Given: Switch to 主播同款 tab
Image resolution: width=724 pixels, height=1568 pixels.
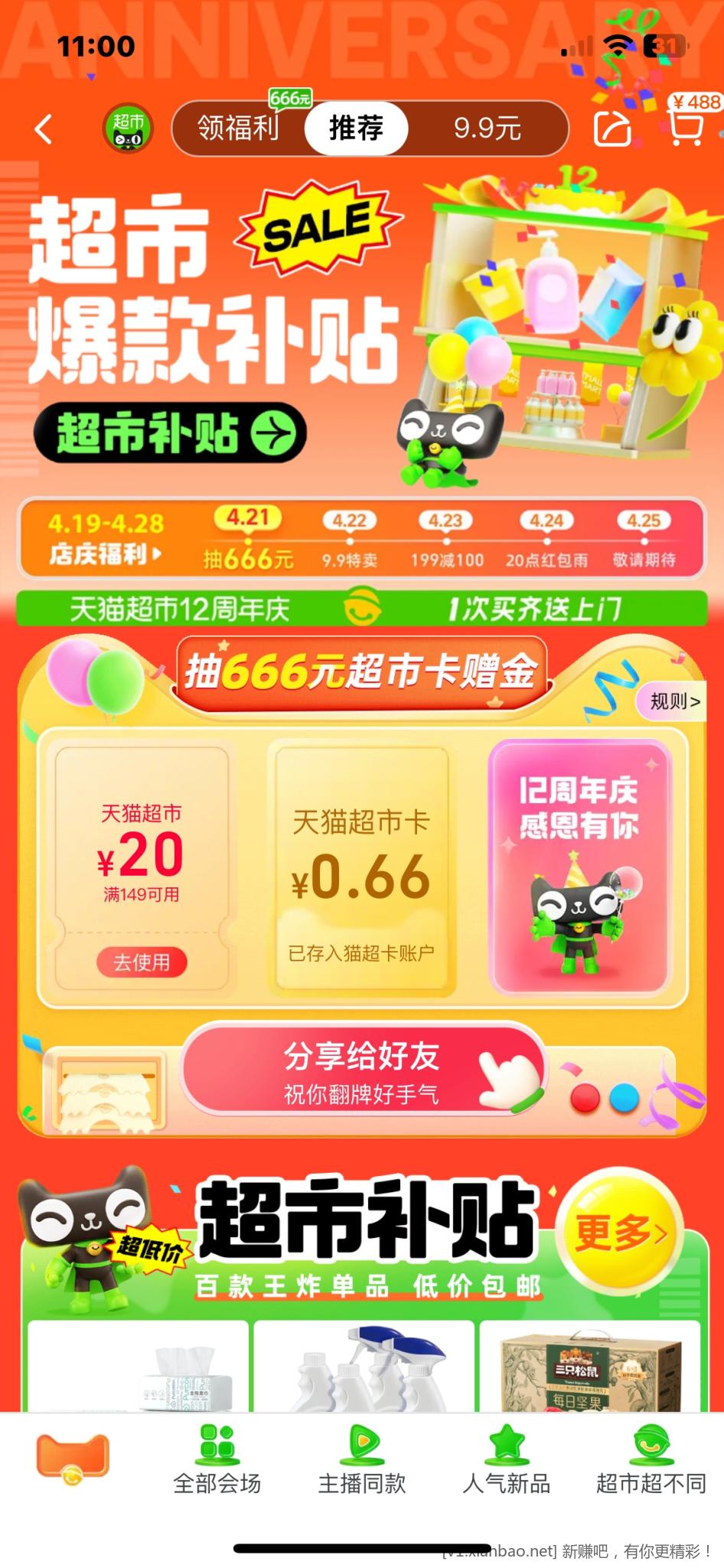Looking at the screenshot, I should tap(362, 1461).
